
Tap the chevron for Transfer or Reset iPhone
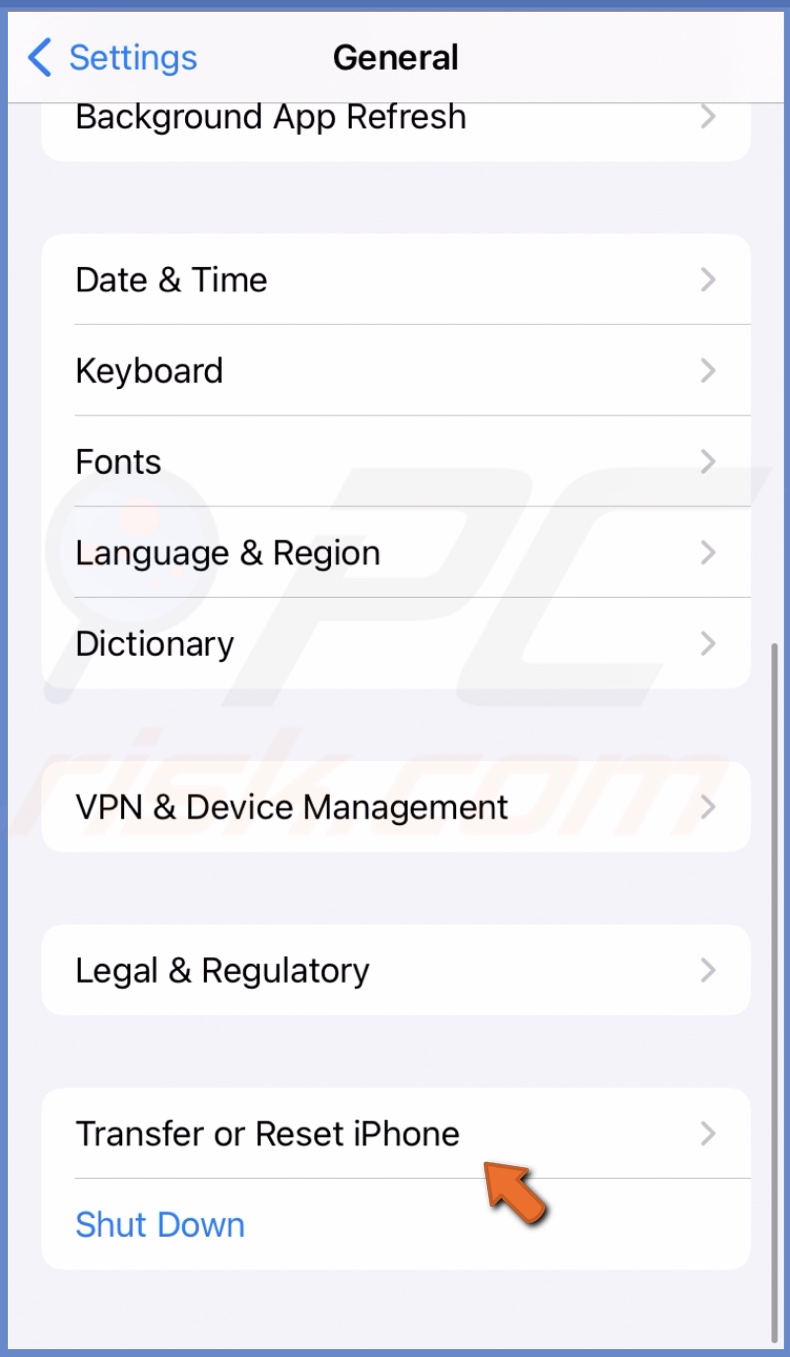[x=708, y=1134]
